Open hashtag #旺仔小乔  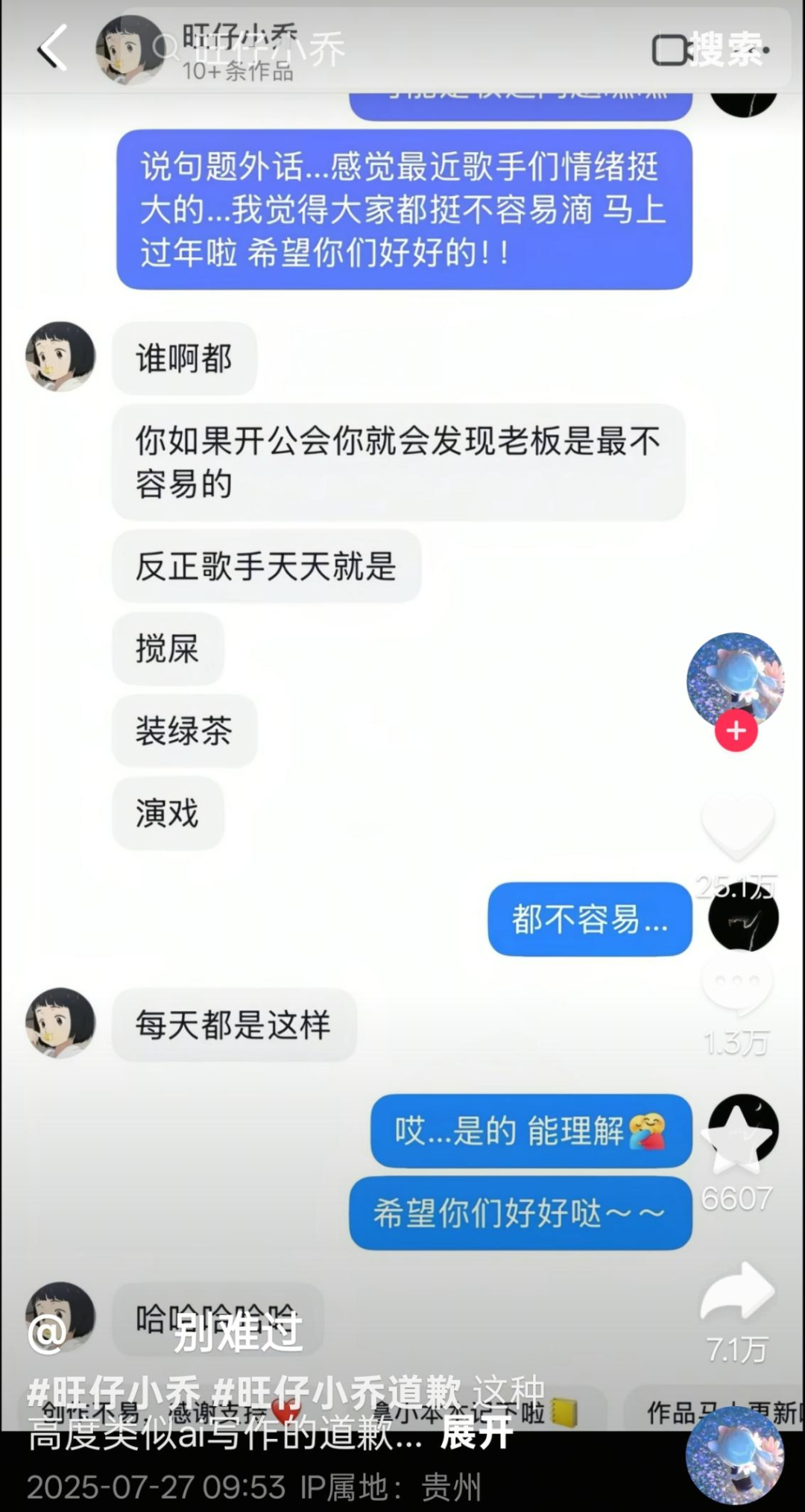coord(114,1392)
